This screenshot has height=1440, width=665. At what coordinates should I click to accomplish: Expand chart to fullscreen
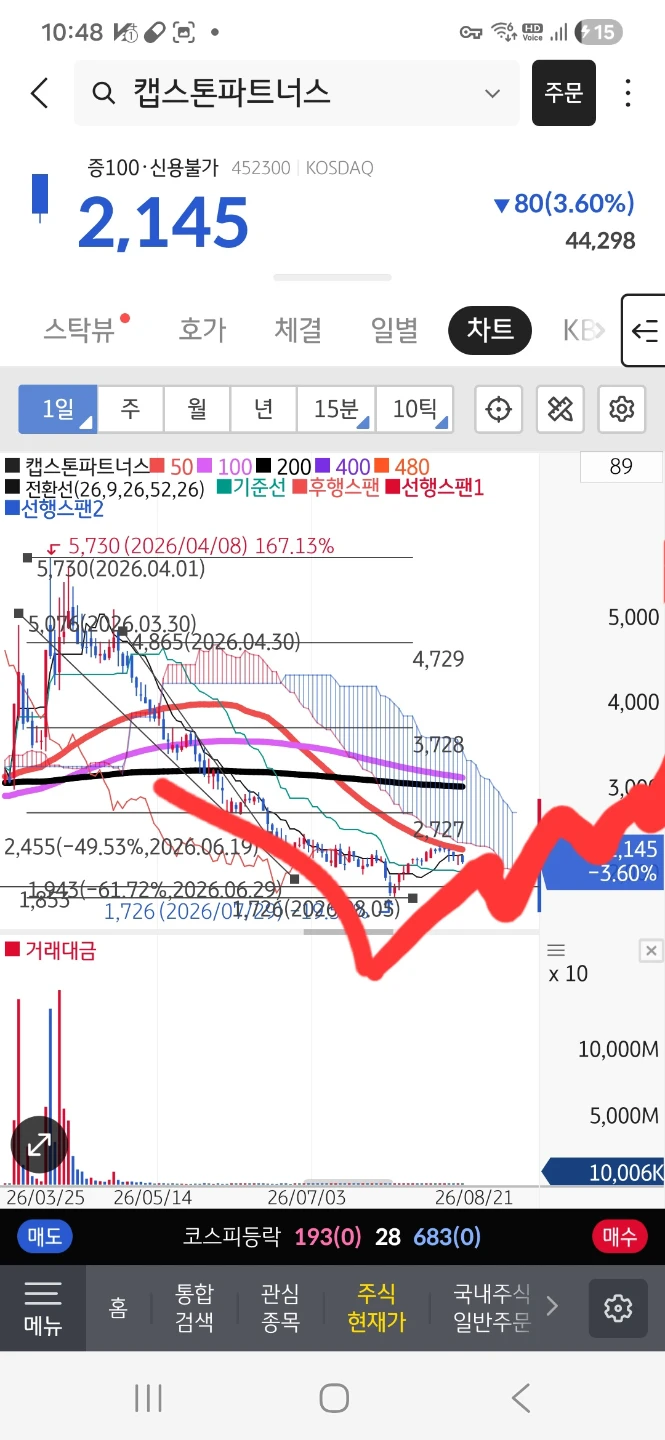coord(39,1144)
